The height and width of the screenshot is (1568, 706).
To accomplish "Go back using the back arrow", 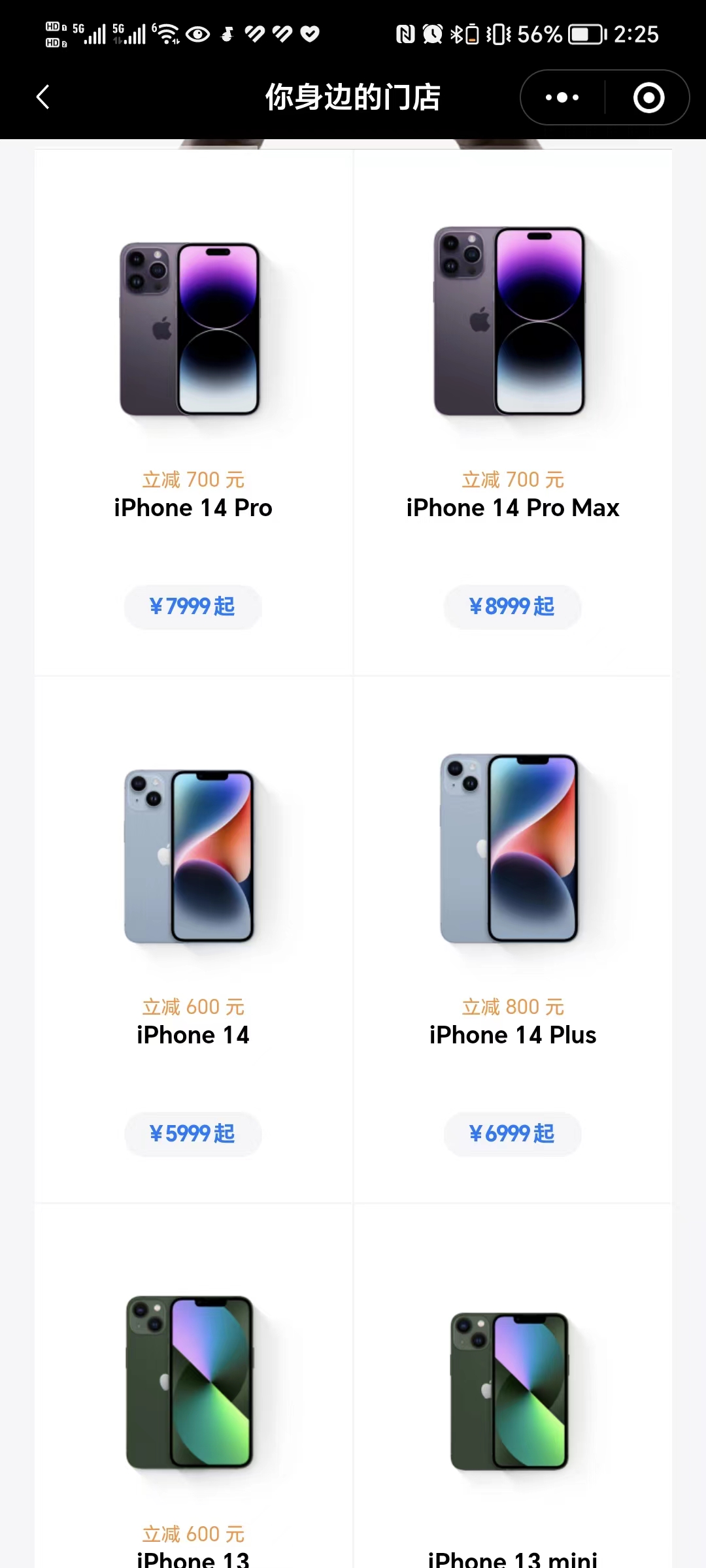I will tap(43, 96).
